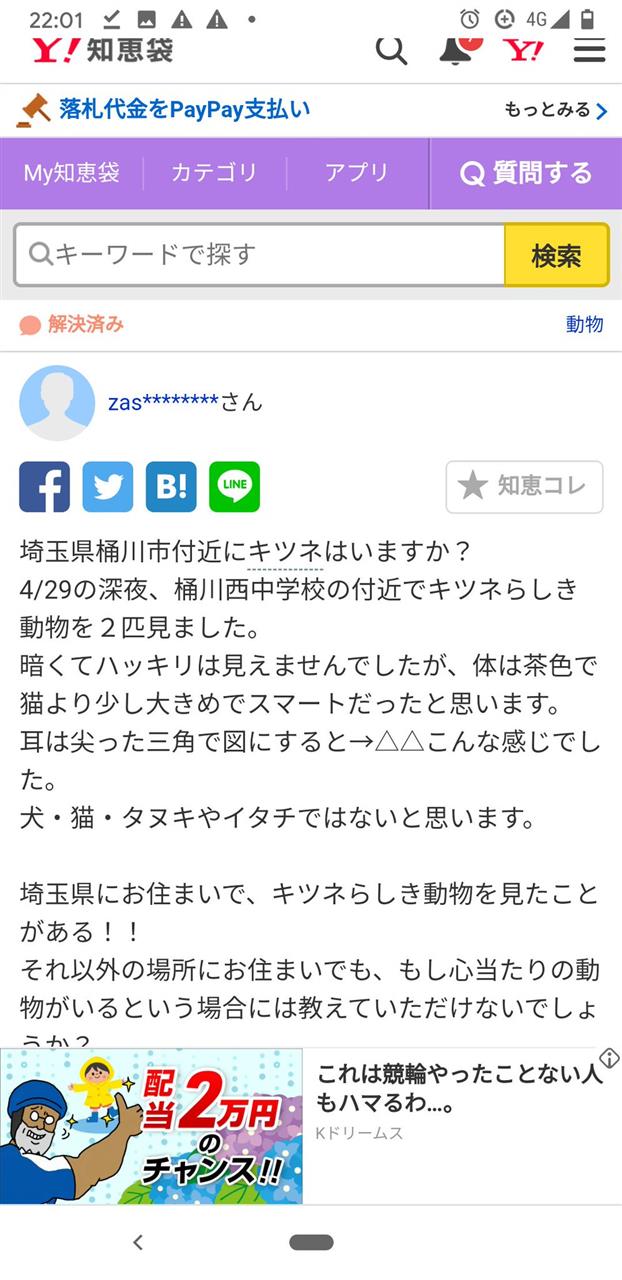Image resolution: width=622 pixels, height=1280 pixels.
Task: Tap 質問する to ask a question
Action: 526,173
